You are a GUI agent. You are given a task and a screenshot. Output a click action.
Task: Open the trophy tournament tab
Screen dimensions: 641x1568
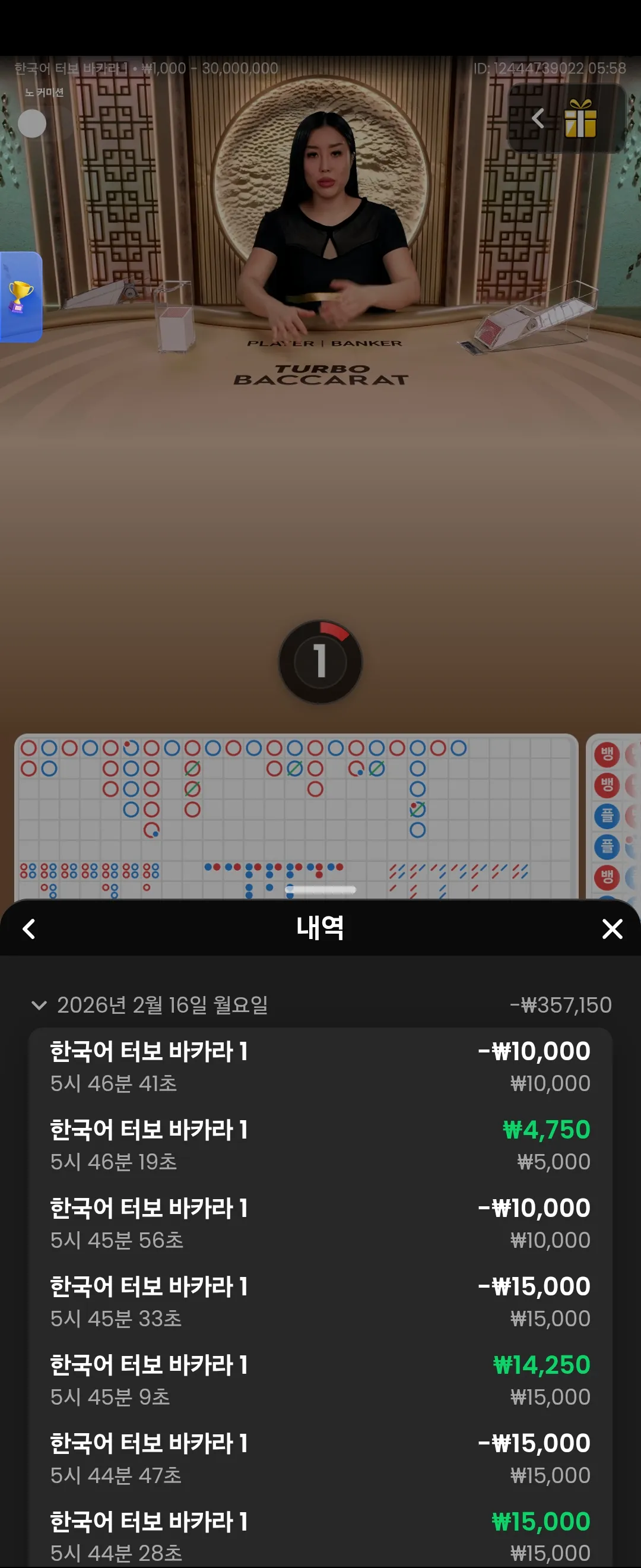pos(20,297)
